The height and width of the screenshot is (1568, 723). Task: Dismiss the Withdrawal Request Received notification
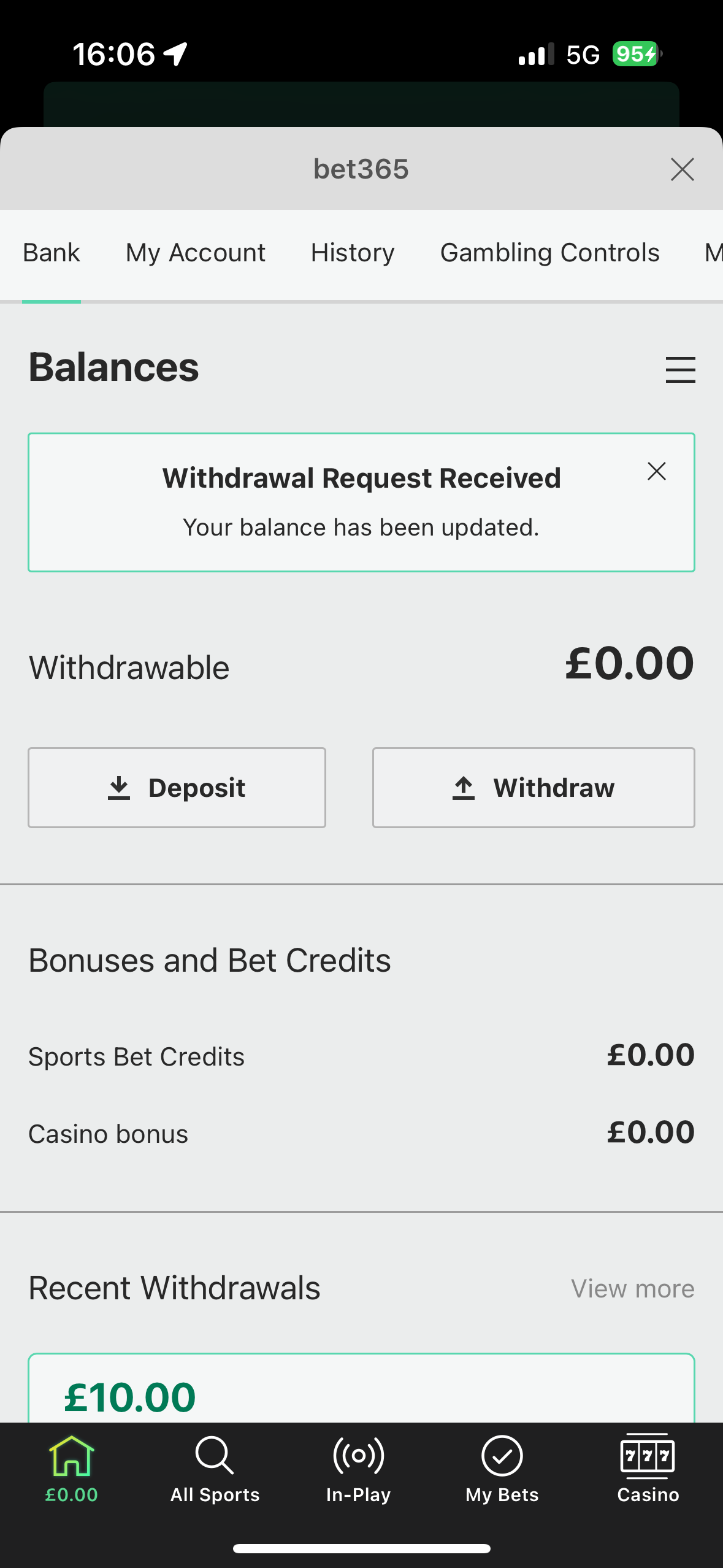656,471
